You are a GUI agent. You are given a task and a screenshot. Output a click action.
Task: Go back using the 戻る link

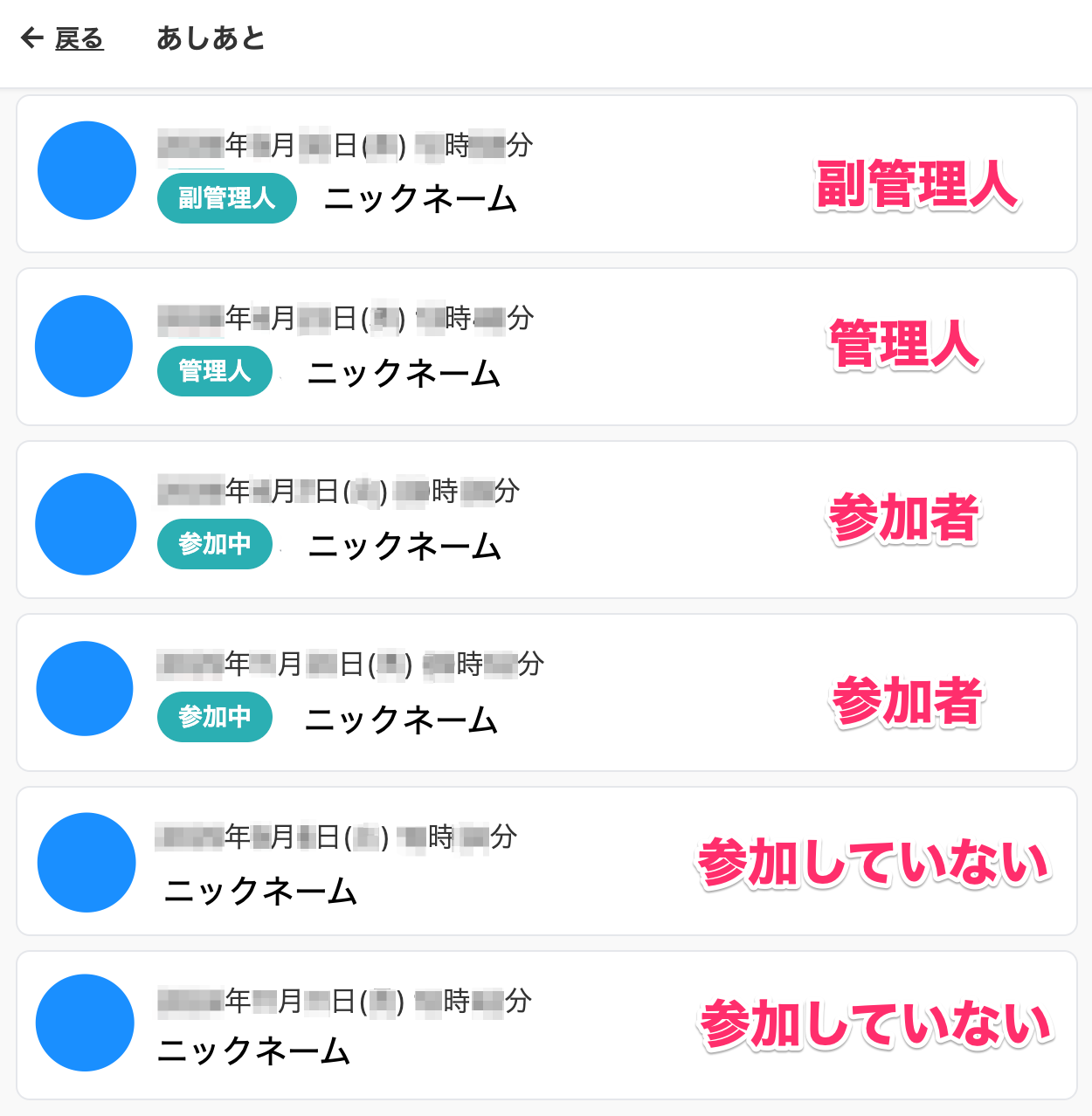62,38
